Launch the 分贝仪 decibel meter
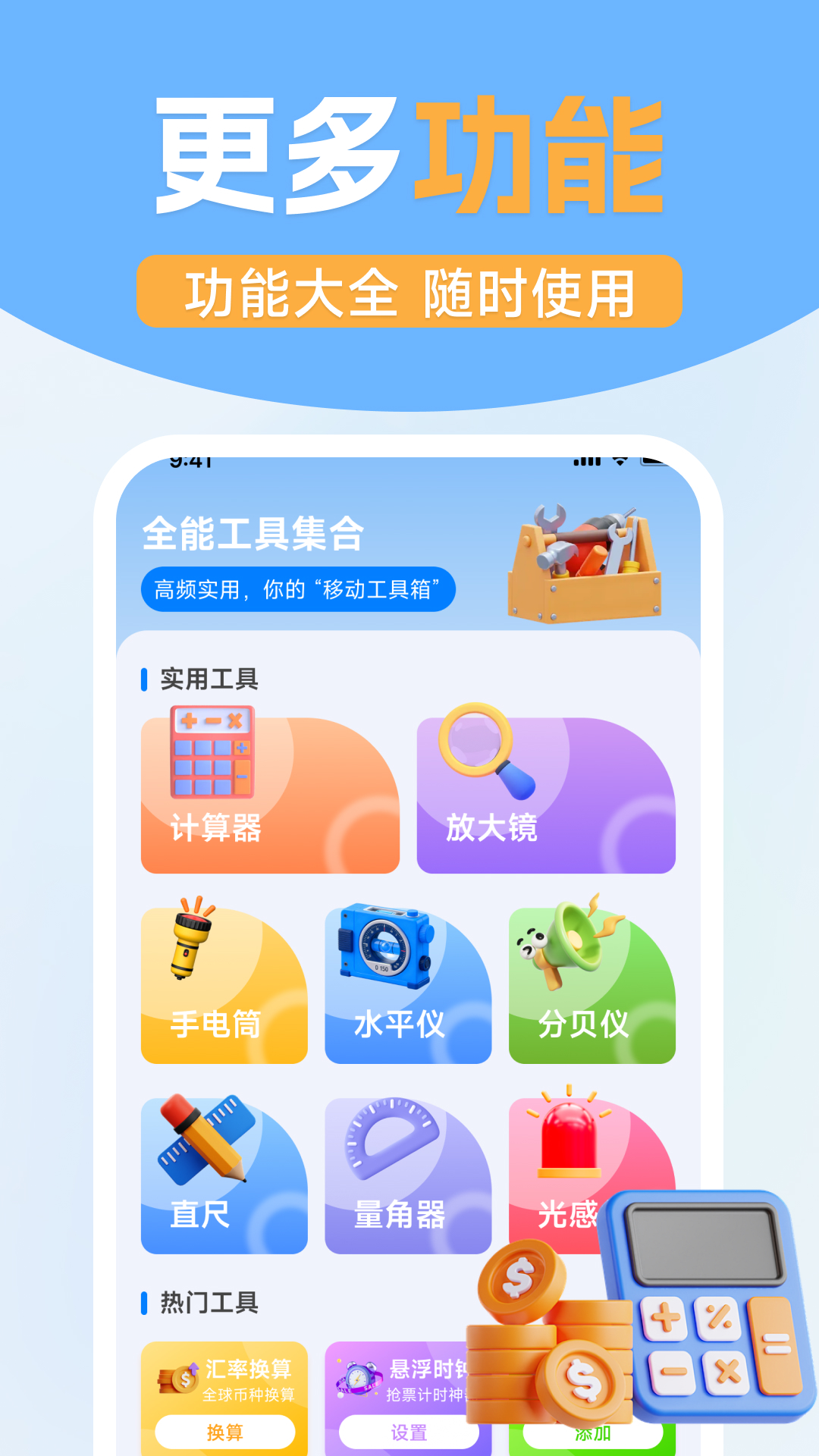This screenshot has height=1456, width=819. (591, 982)
